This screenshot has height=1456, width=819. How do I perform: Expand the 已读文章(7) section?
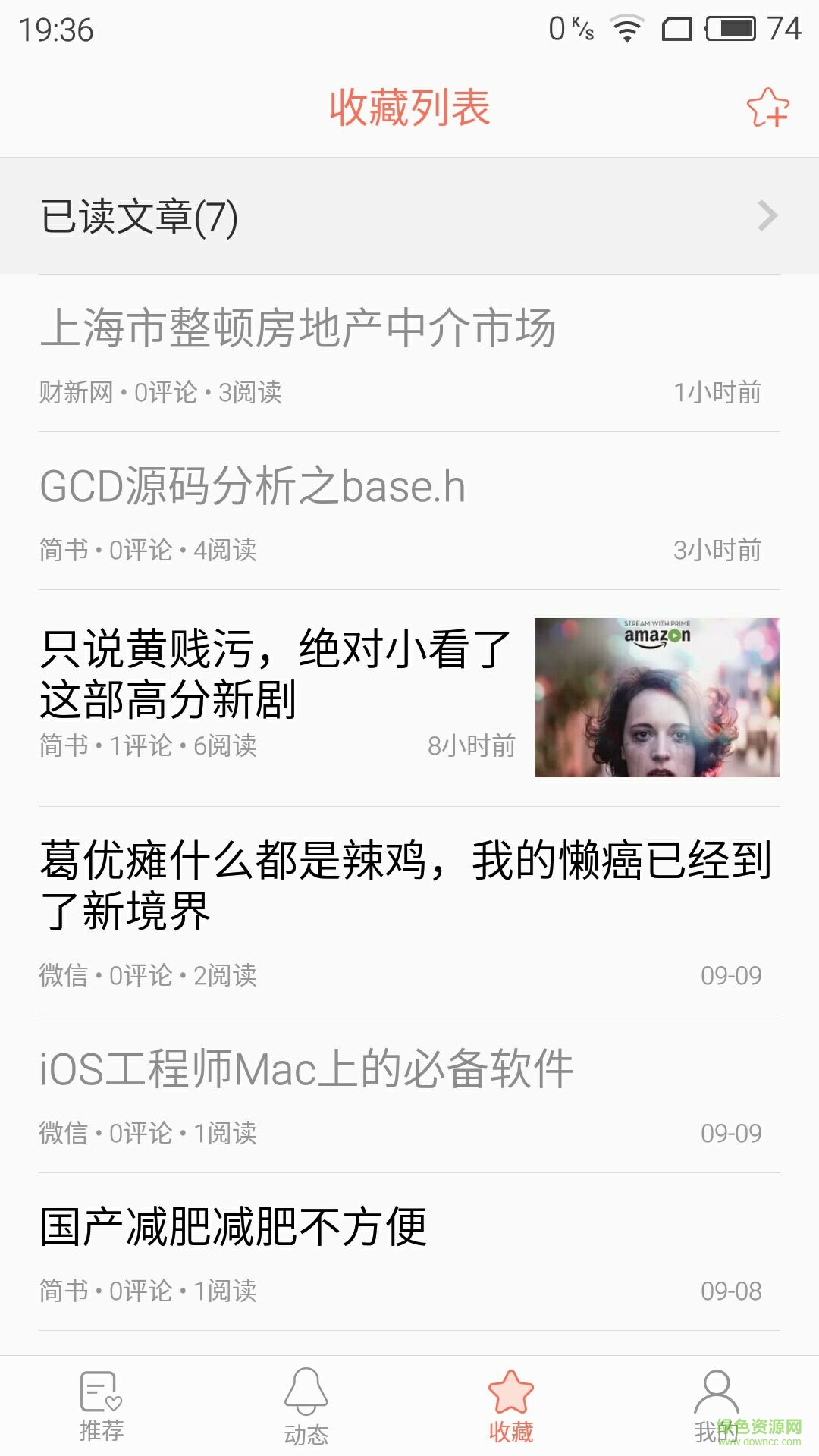(409, 216)
